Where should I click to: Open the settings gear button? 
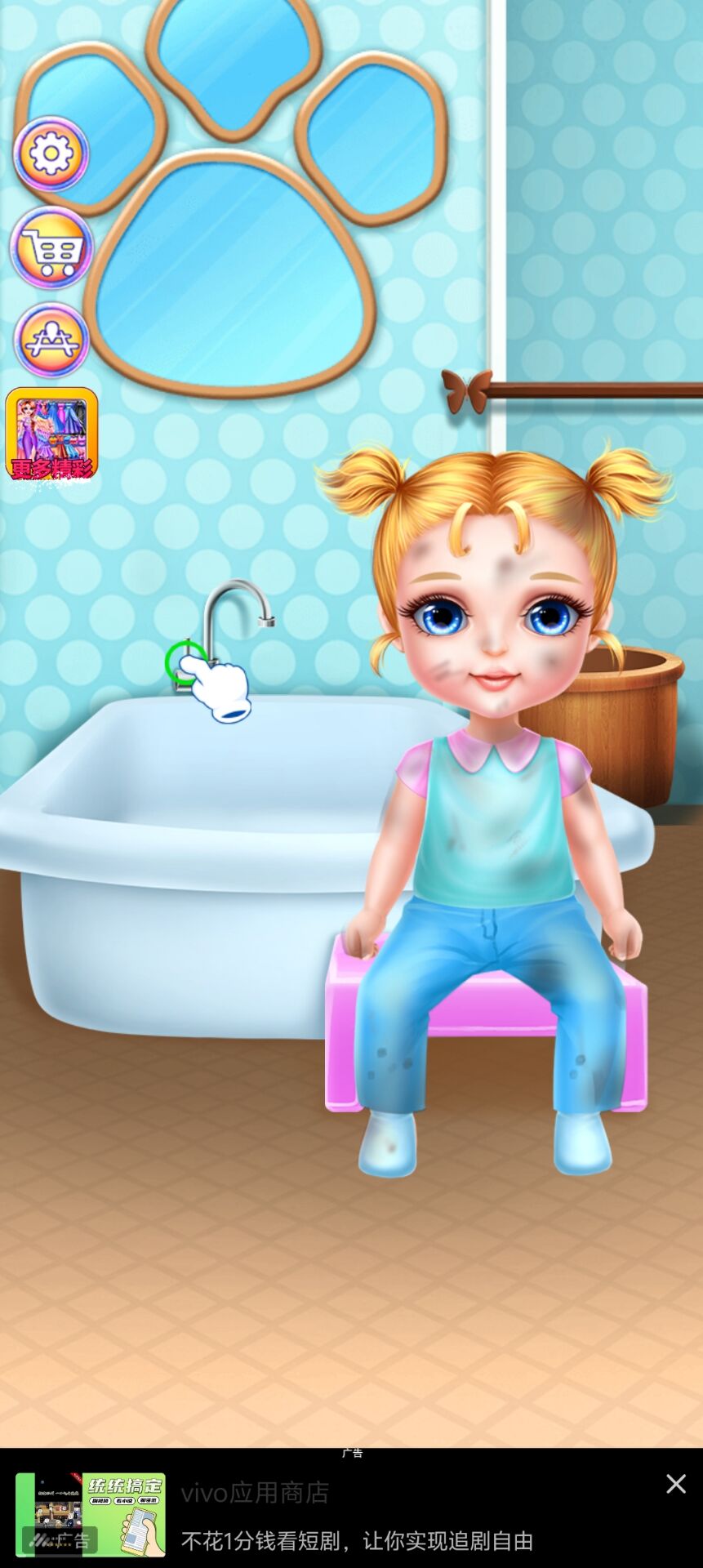point(51,154)
